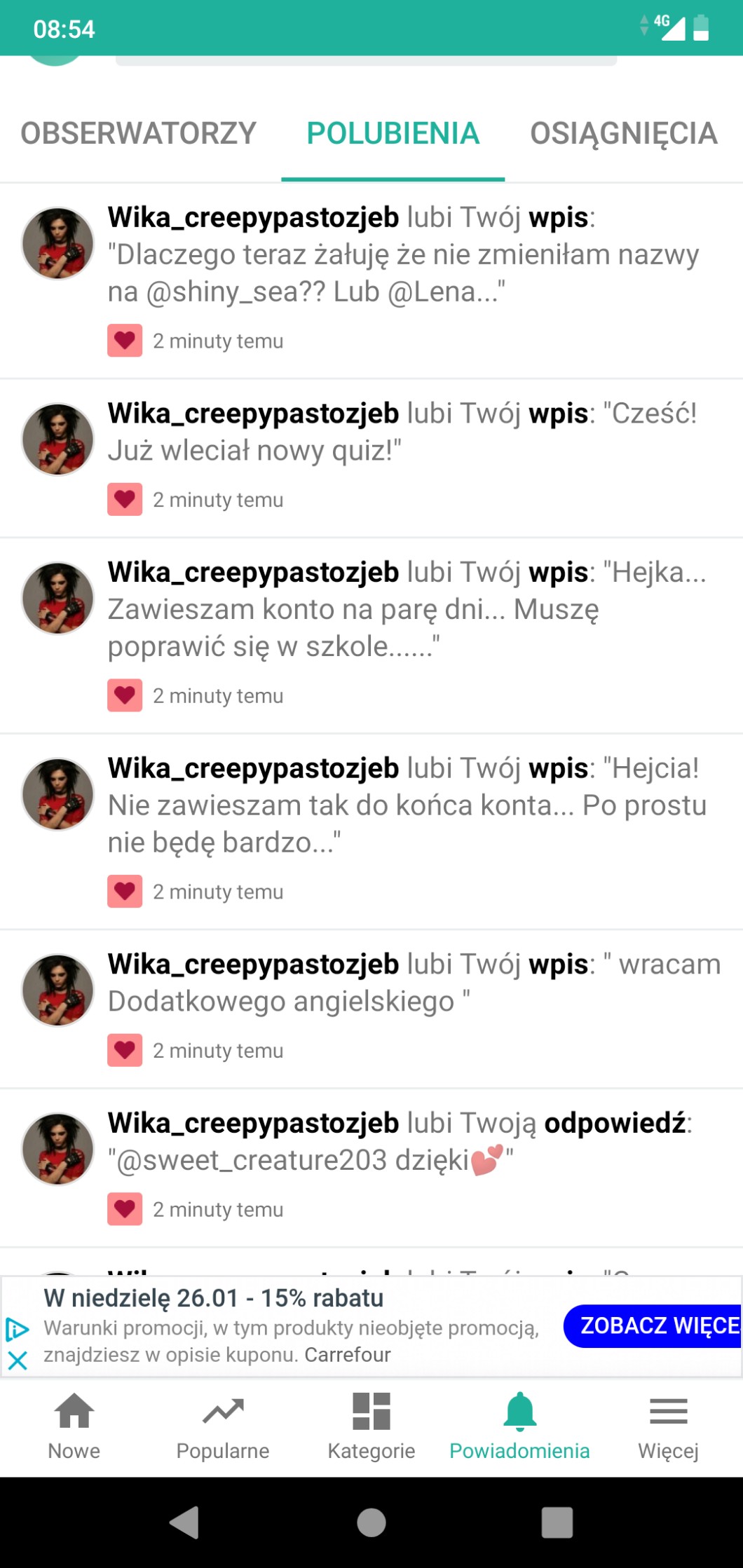The image size is (743, 1568).
Task: View the notification "Zawieszam konto na parę dni"
Action: click(371, 636)
